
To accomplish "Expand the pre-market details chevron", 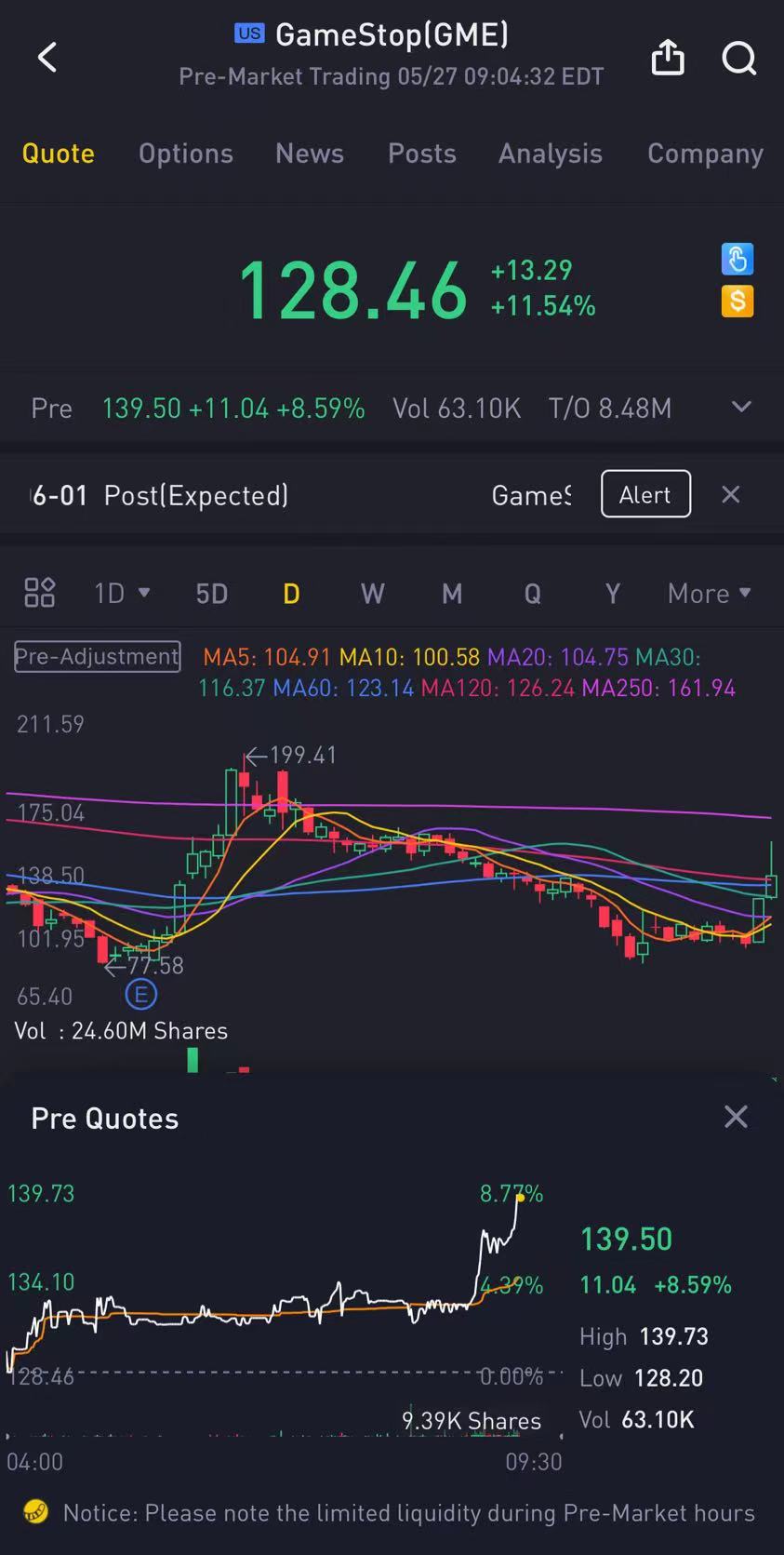I will click(741, 407).
